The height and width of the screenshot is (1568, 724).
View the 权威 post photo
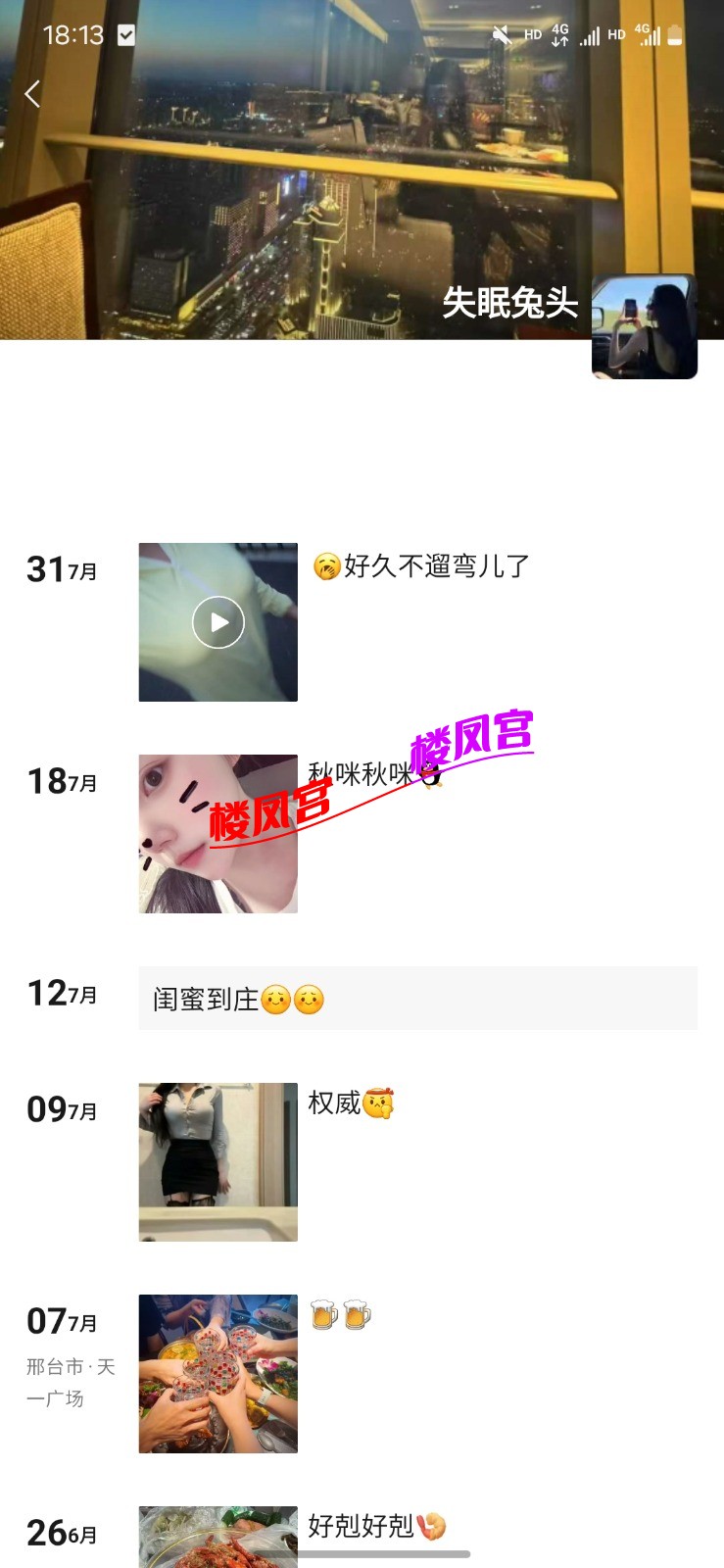[217, 1161]
